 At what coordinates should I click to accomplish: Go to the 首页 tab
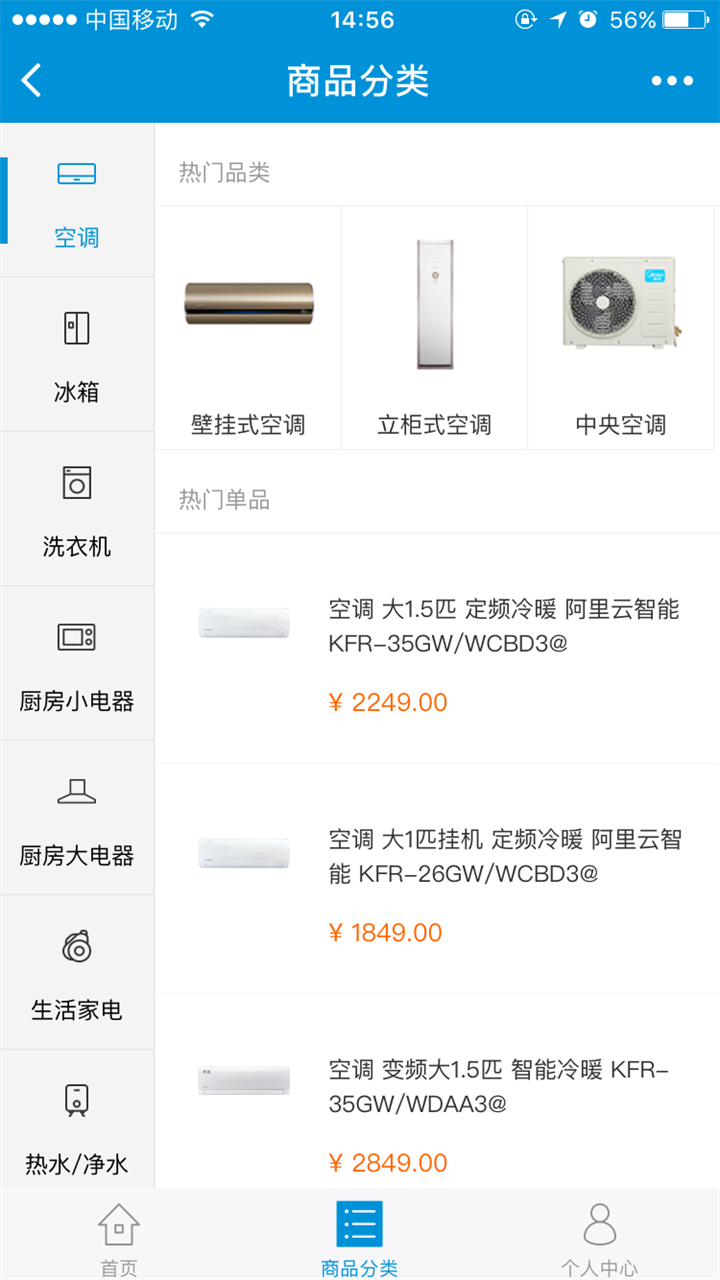pyautogui.click(x=119, y=1238)
